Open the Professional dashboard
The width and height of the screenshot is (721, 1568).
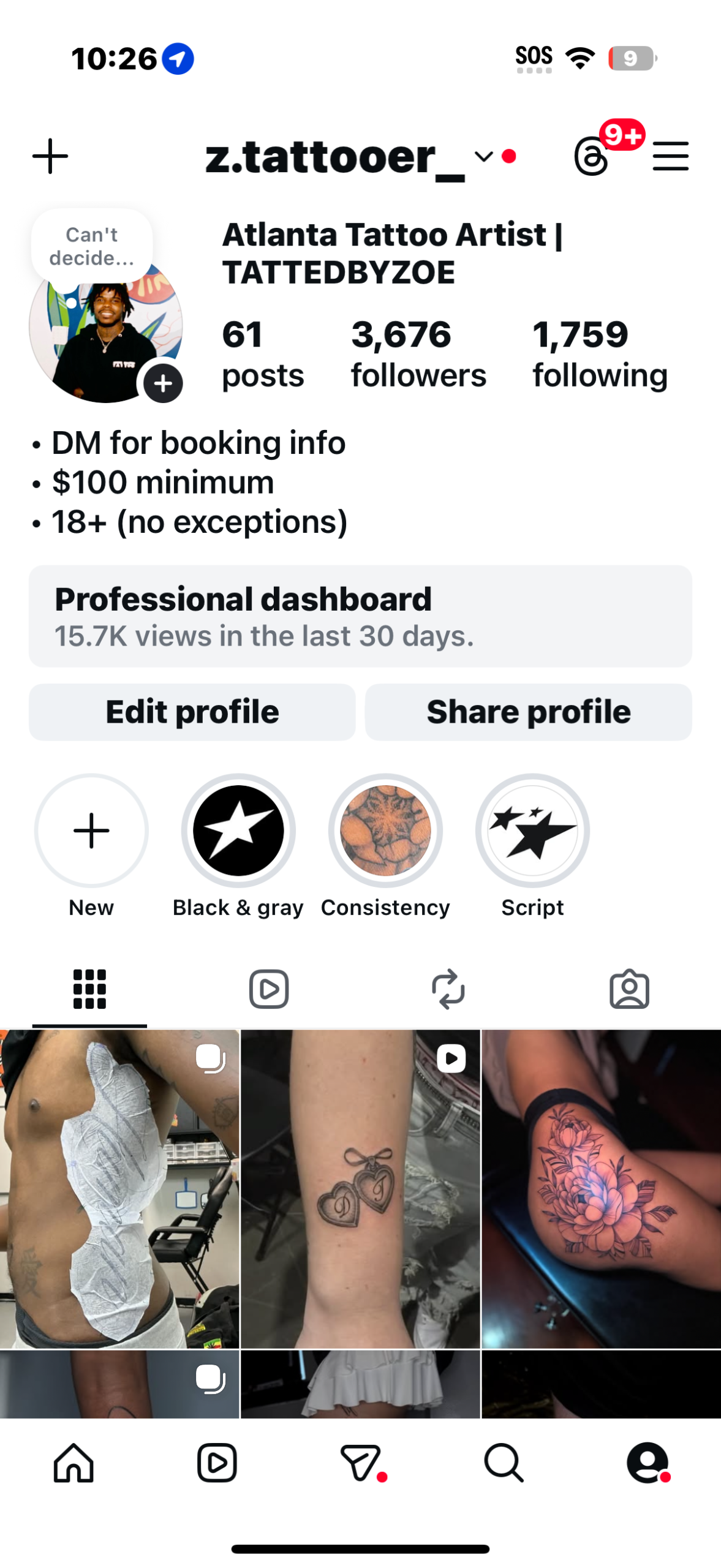coord(360,615)
